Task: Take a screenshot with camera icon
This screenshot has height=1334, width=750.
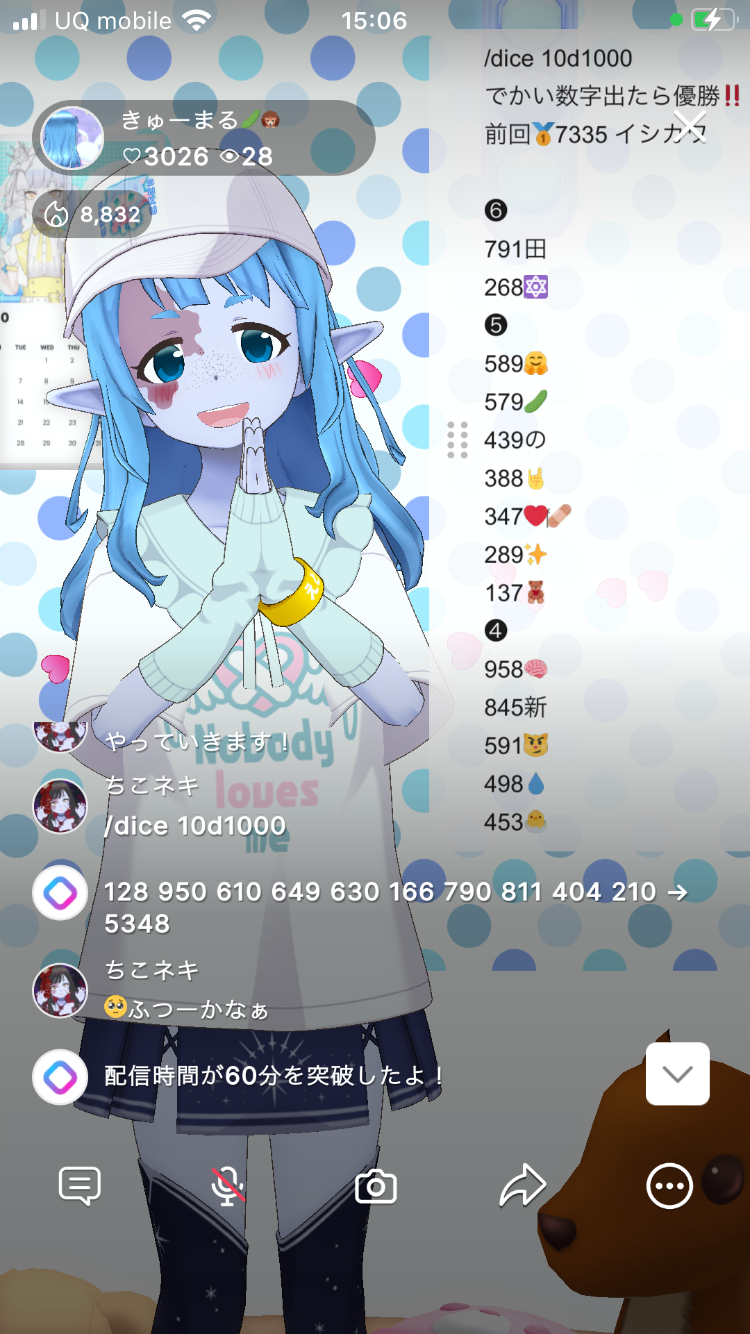Action: point(376,1187)
